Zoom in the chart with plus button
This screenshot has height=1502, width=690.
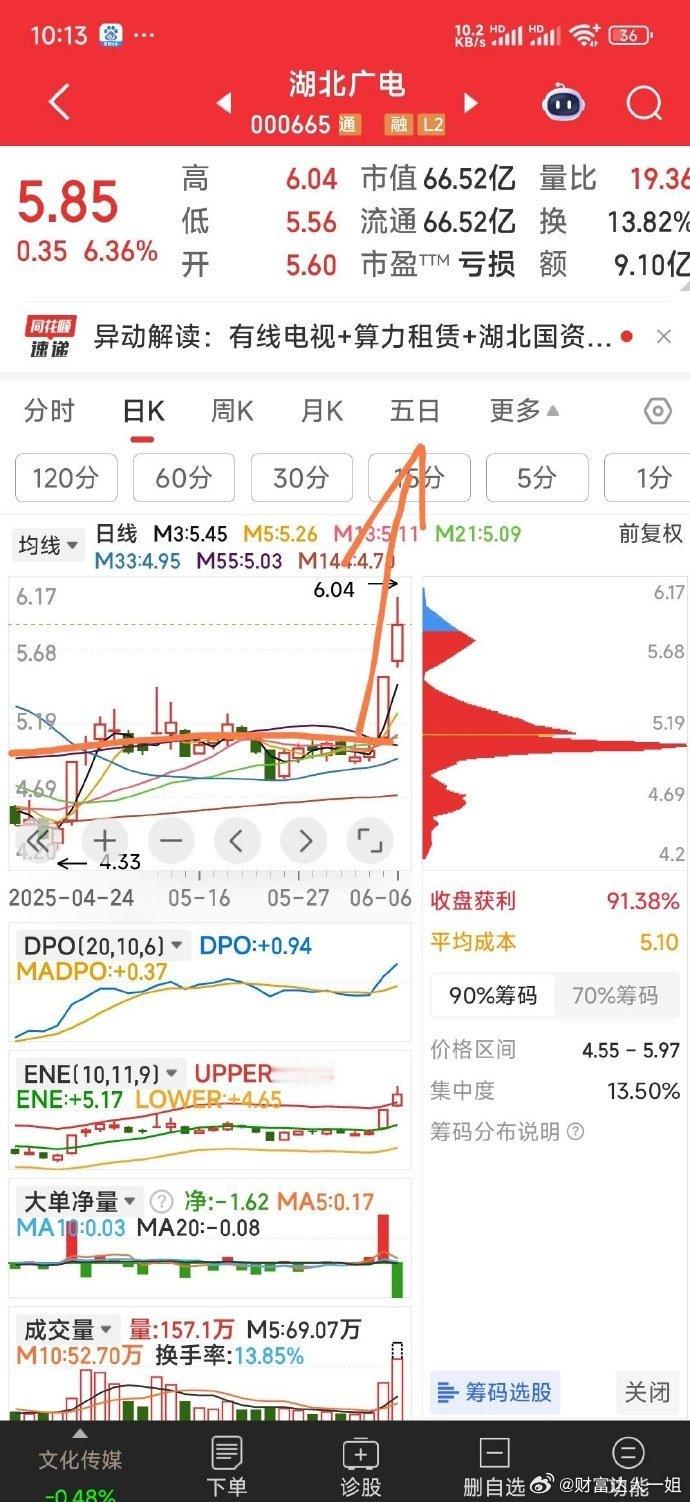tap(105, 840)
